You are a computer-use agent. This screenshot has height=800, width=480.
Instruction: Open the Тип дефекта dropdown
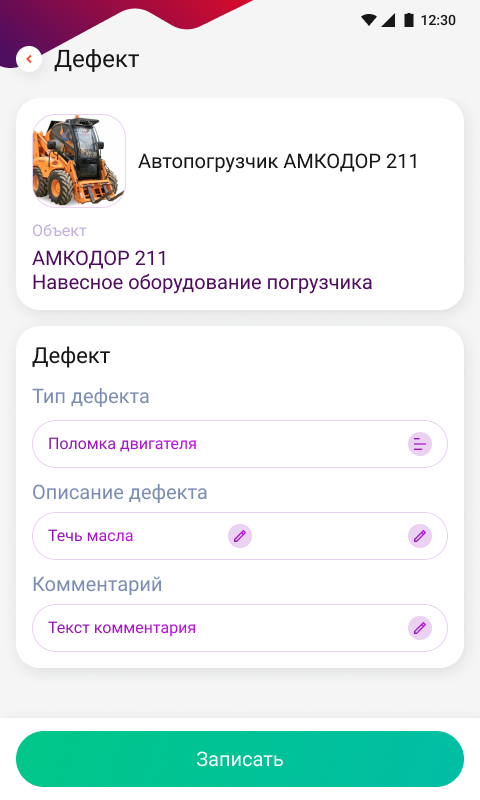[x=240, y=444]
